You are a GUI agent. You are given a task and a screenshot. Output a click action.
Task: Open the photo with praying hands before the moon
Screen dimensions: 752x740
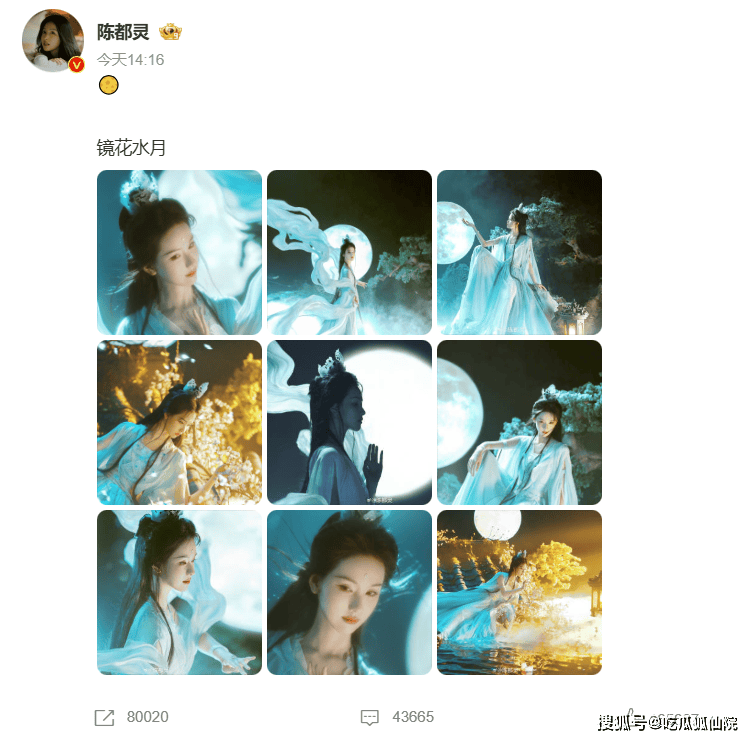pyautogui.click(x=349, y=422)
